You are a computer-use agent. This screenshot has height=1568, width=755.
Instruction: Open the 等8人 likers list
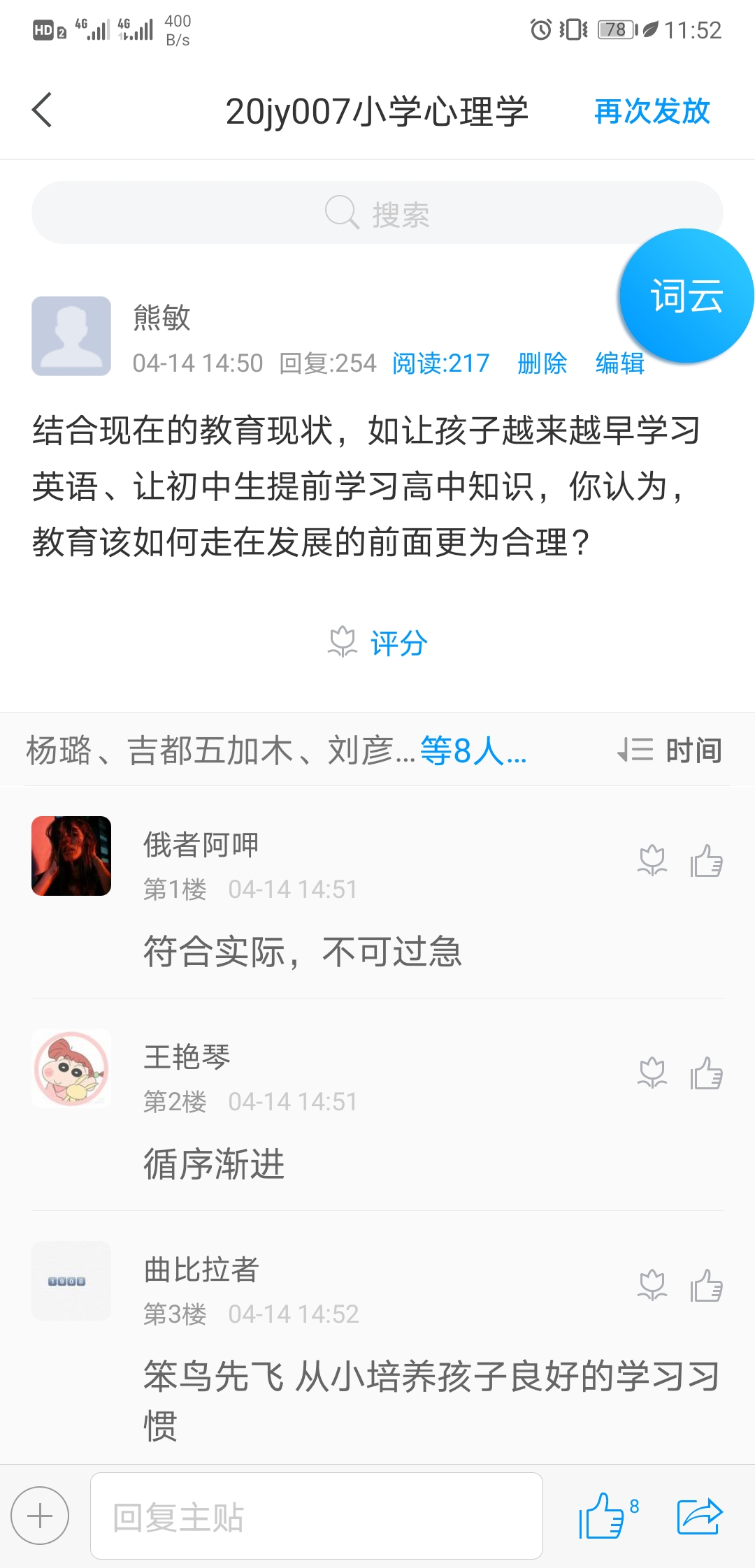pos(473,752)
